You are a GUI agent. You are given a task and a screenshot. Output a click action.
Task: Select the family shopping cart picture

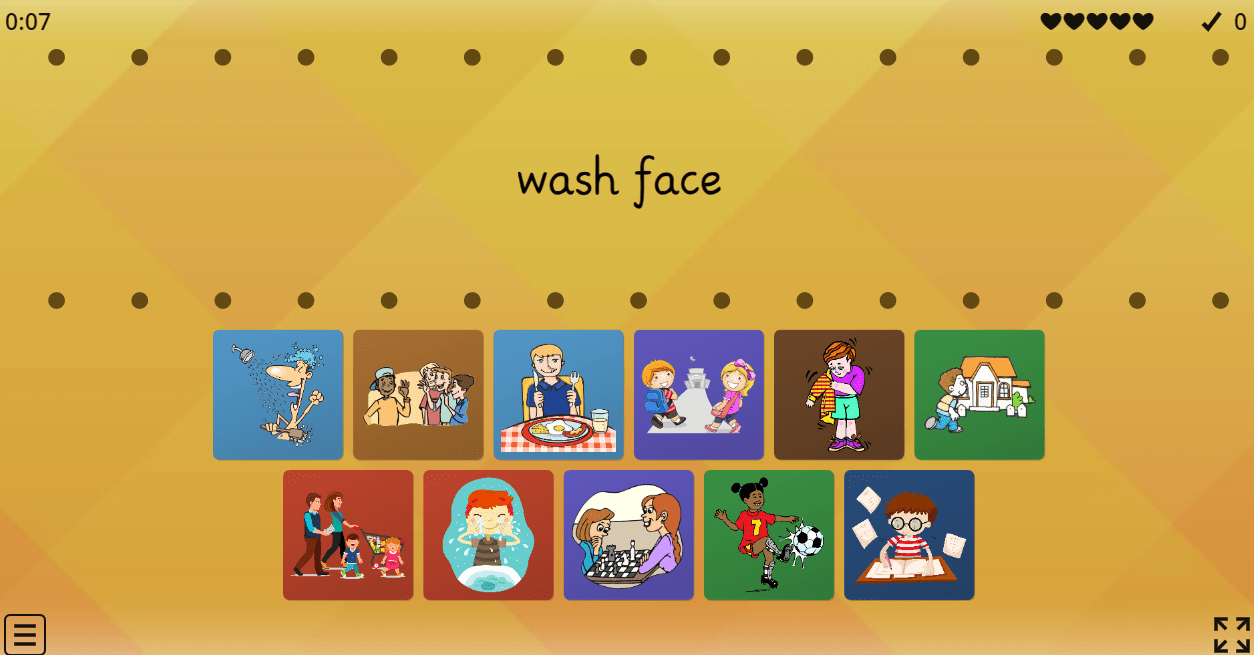tap(348, 535)
